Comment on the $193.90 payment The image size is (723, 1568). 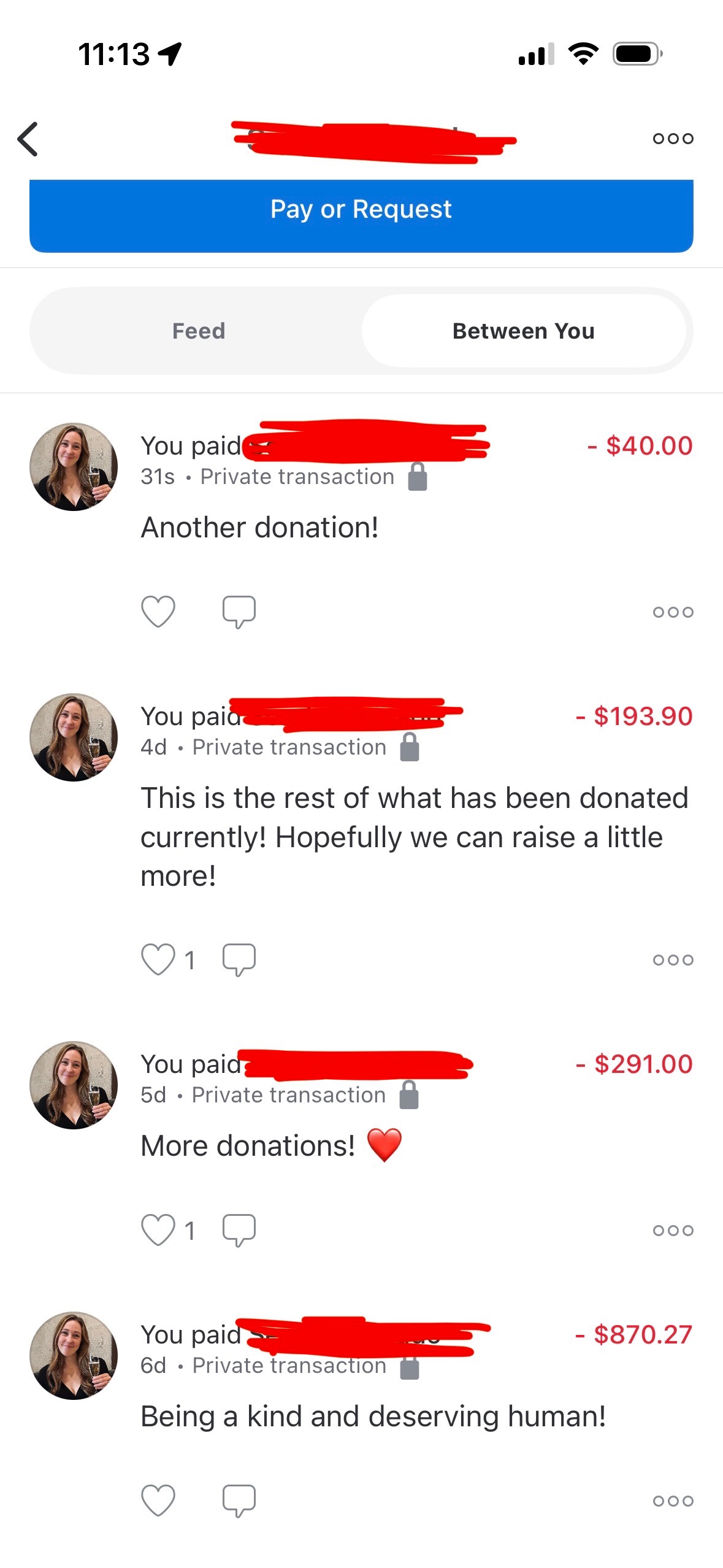tap(239, 959)
